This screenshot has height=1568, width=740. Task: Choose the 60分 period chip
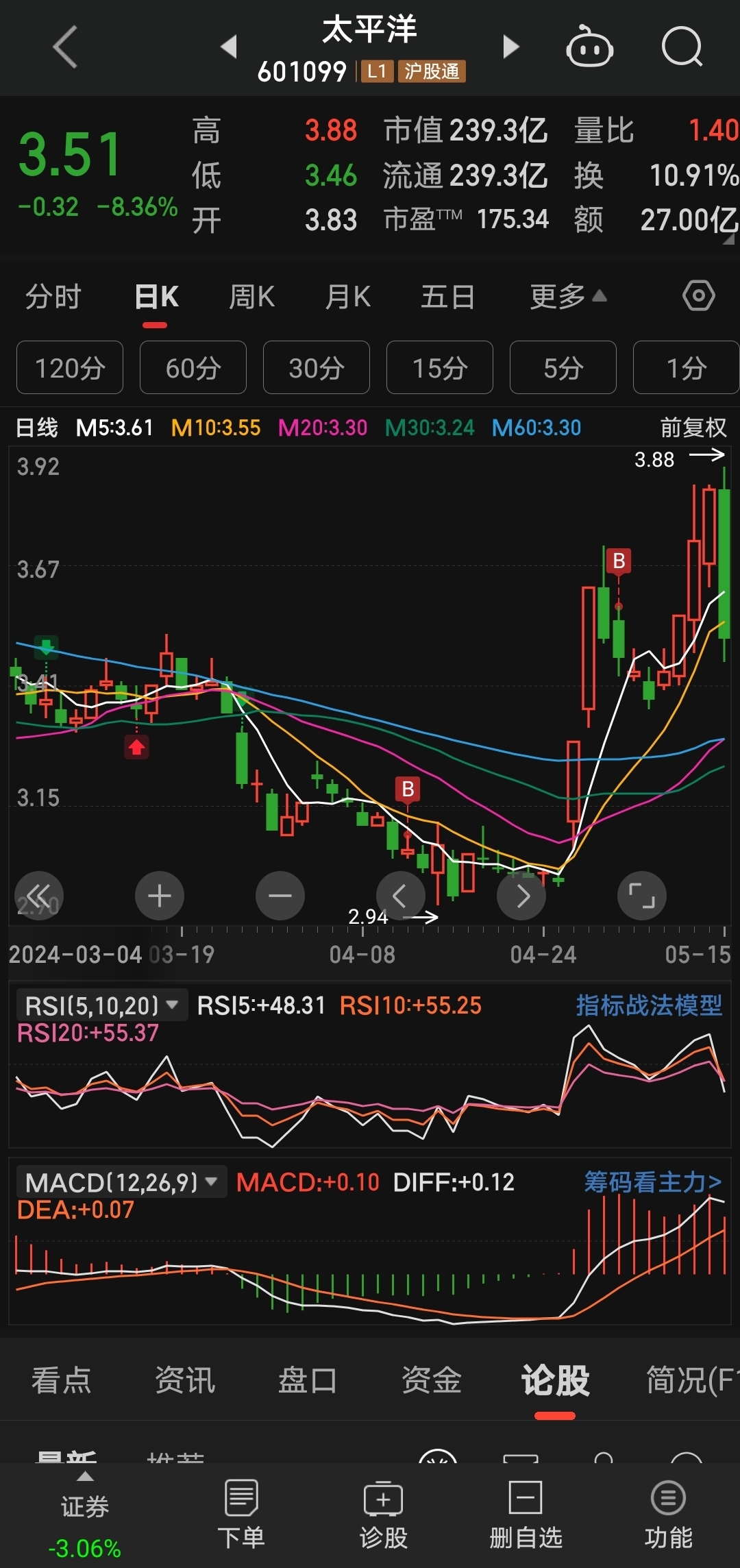tap(193, 368)
